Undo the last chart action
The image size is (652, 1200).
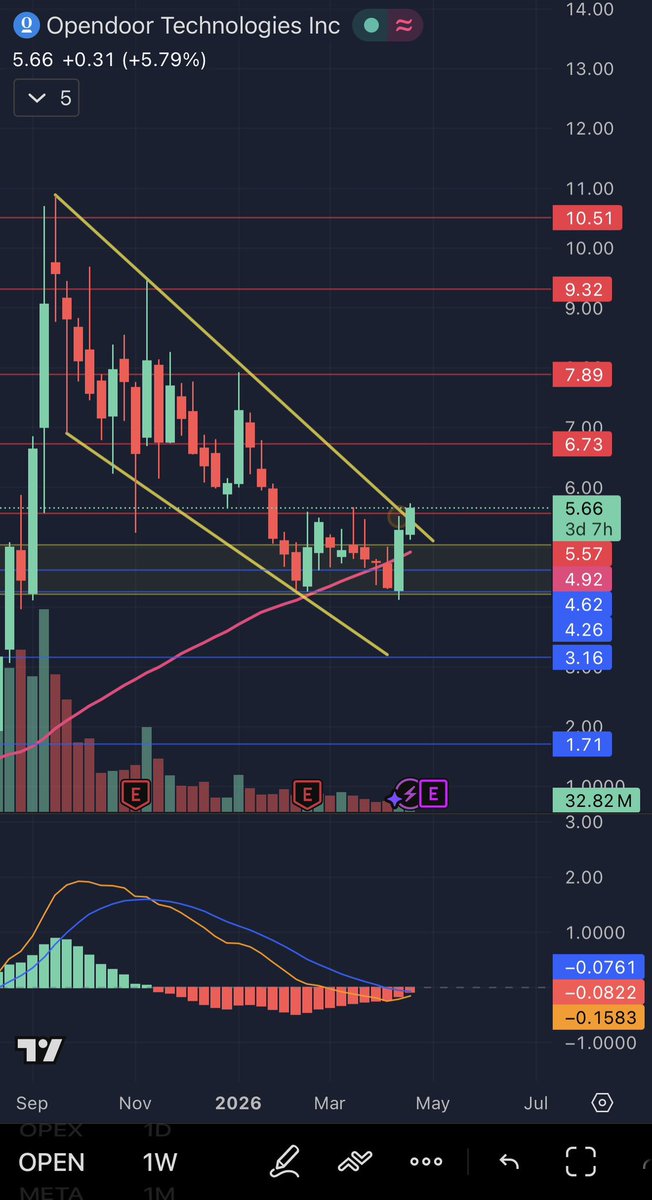pos(509,1162)
